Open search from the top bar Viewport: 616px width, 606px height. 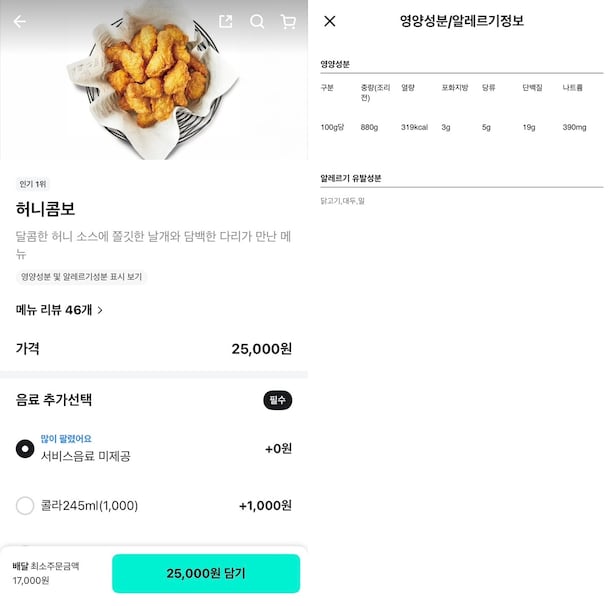pyautogui.click(x=257, y=21)
